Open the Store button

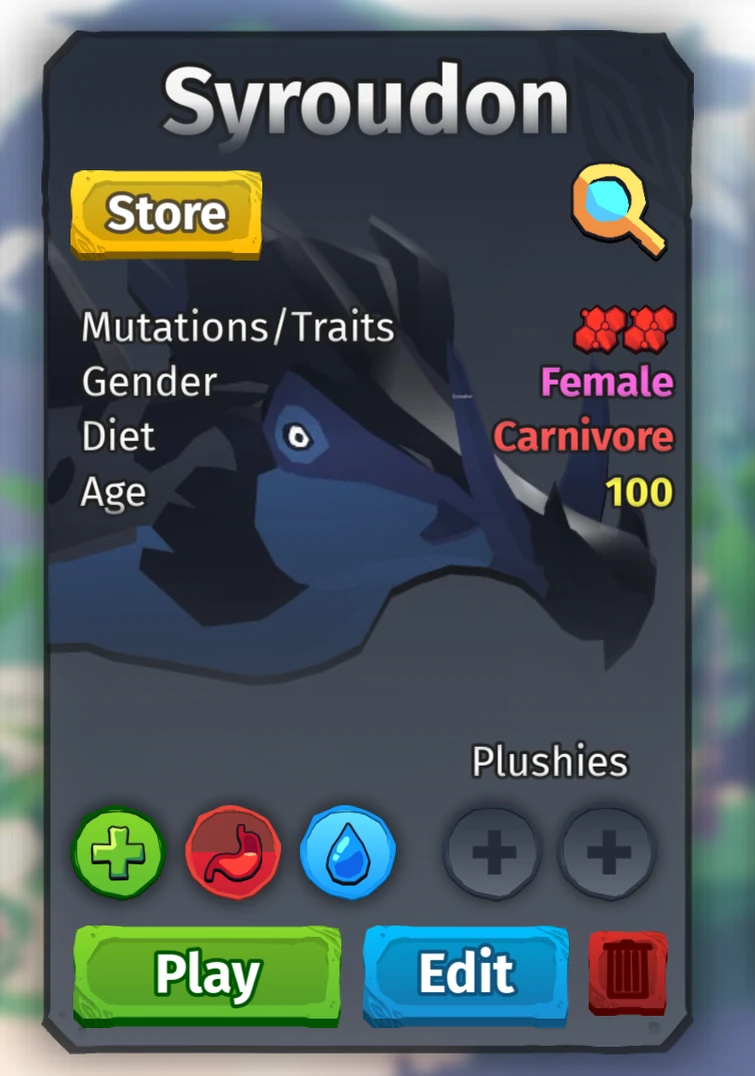coord(167,212)
